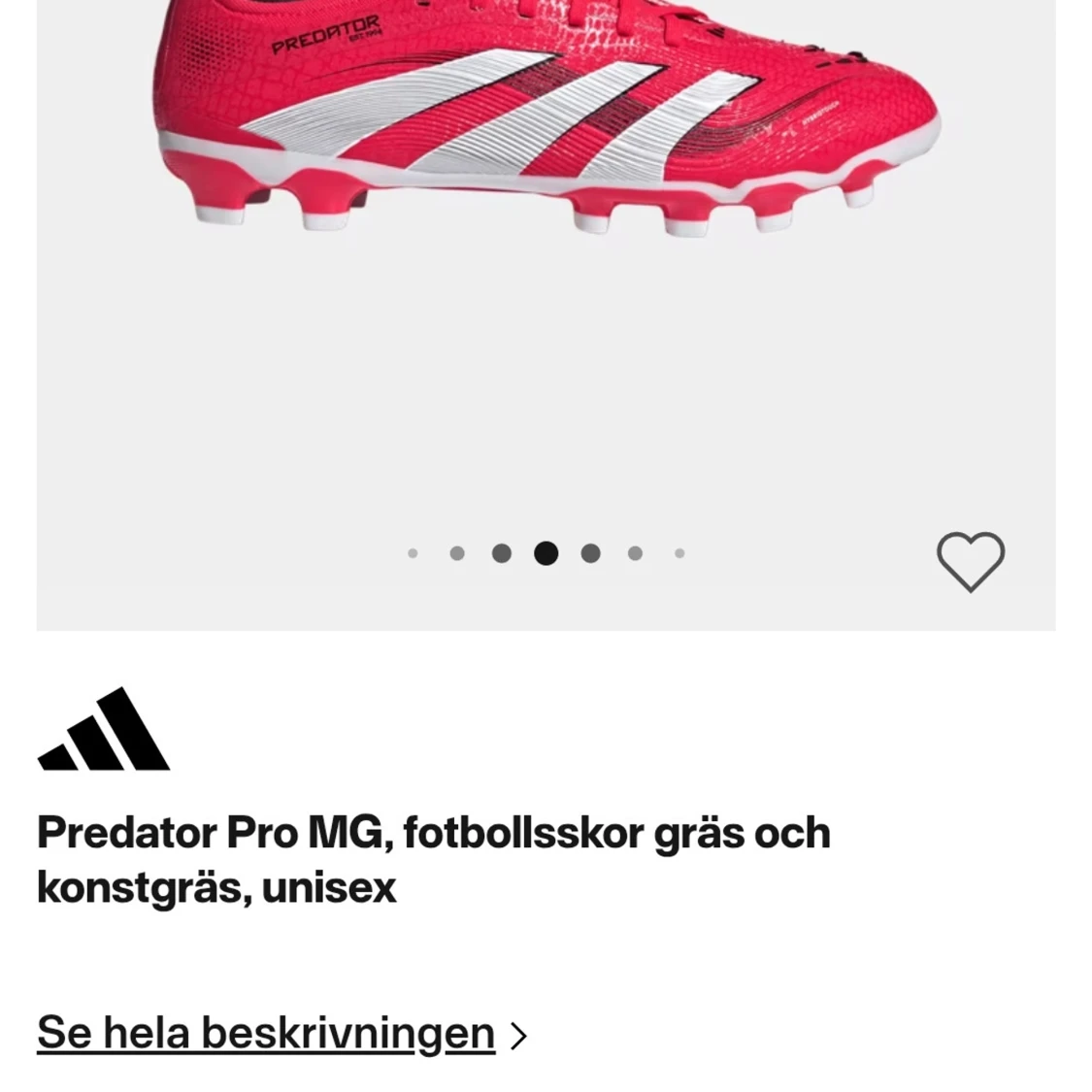Add Predator Pro MG to favorites

(x=970, y=561)
